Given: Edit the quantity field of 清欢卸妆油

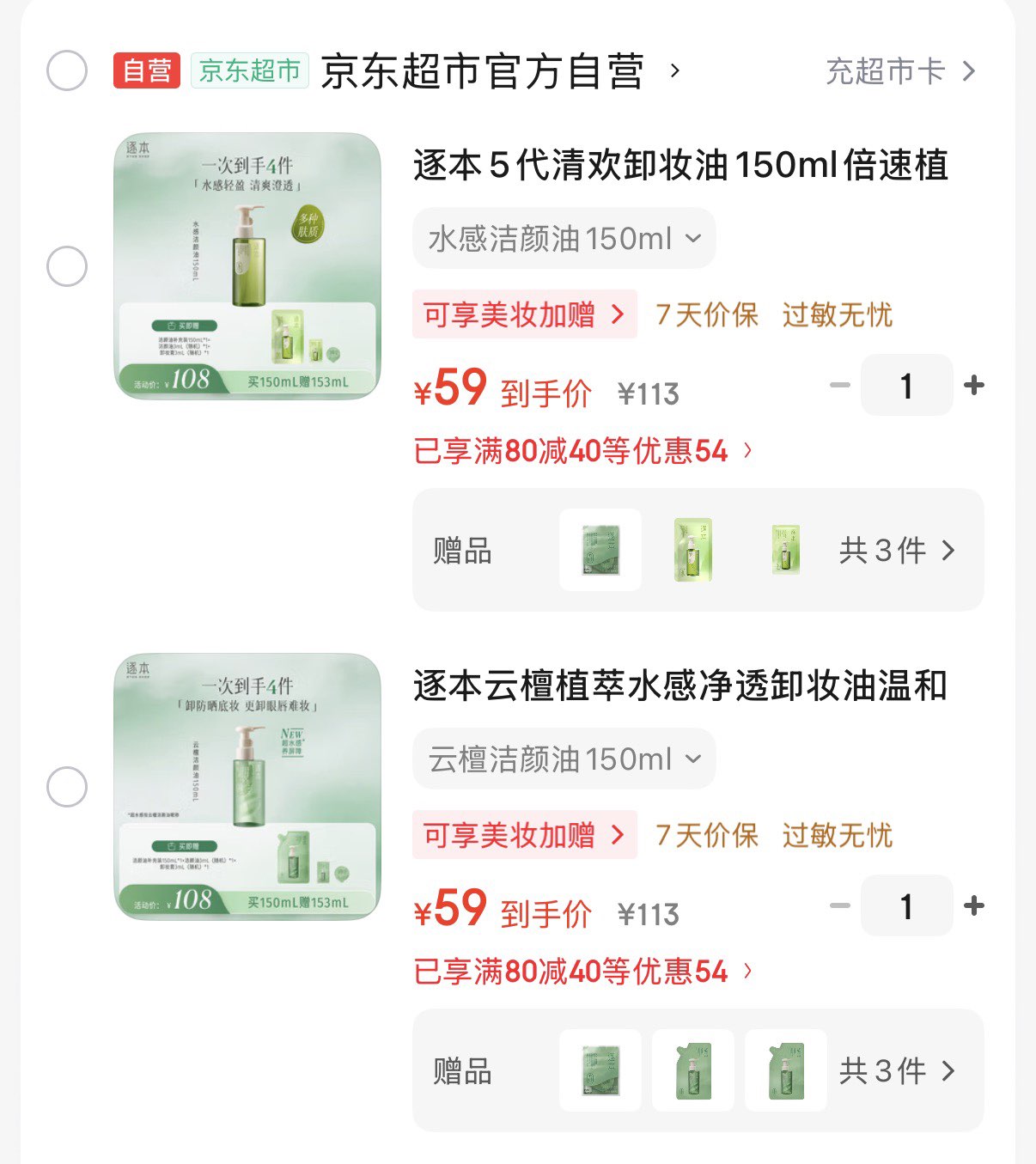Looking at the screenshot, I should coord(906,386).
